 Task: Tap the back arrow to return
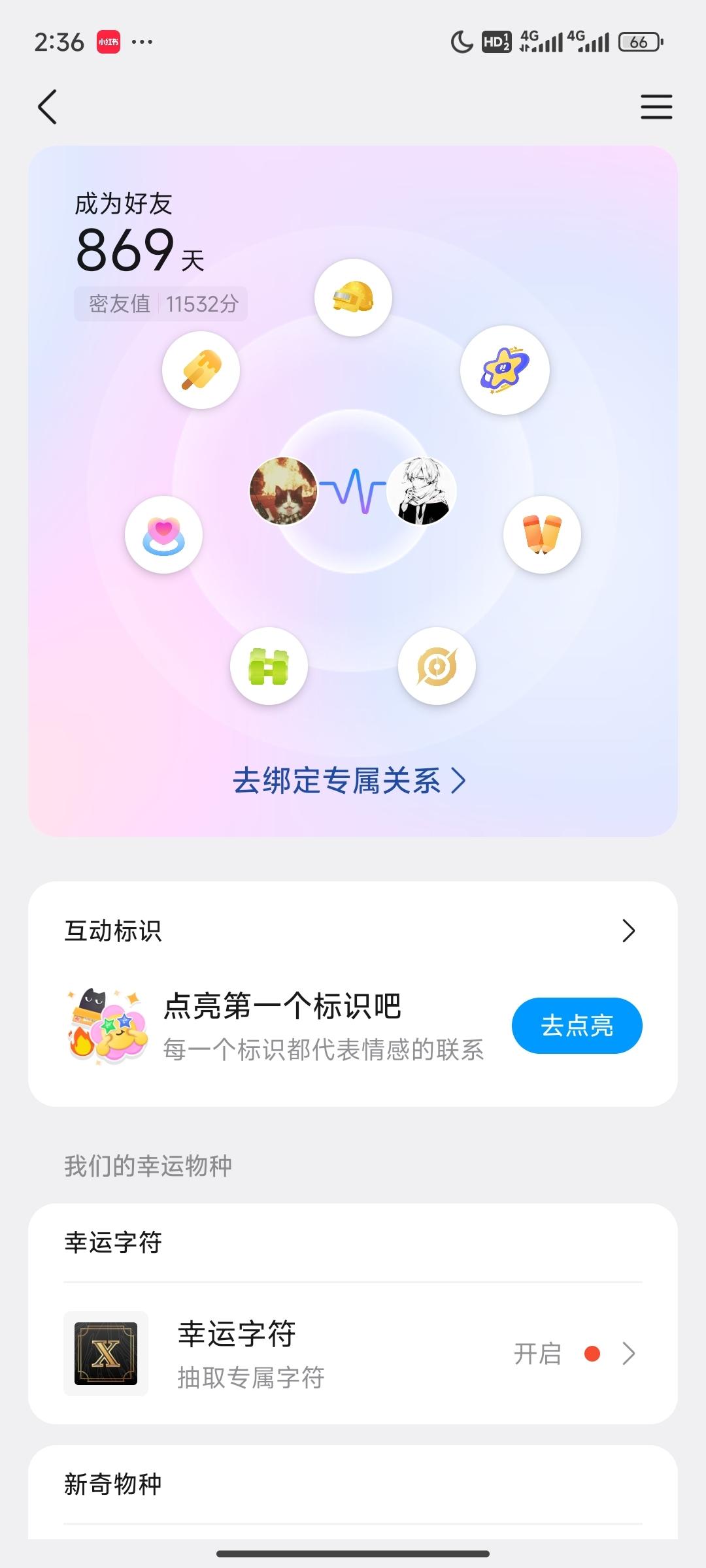click(47, 106)
